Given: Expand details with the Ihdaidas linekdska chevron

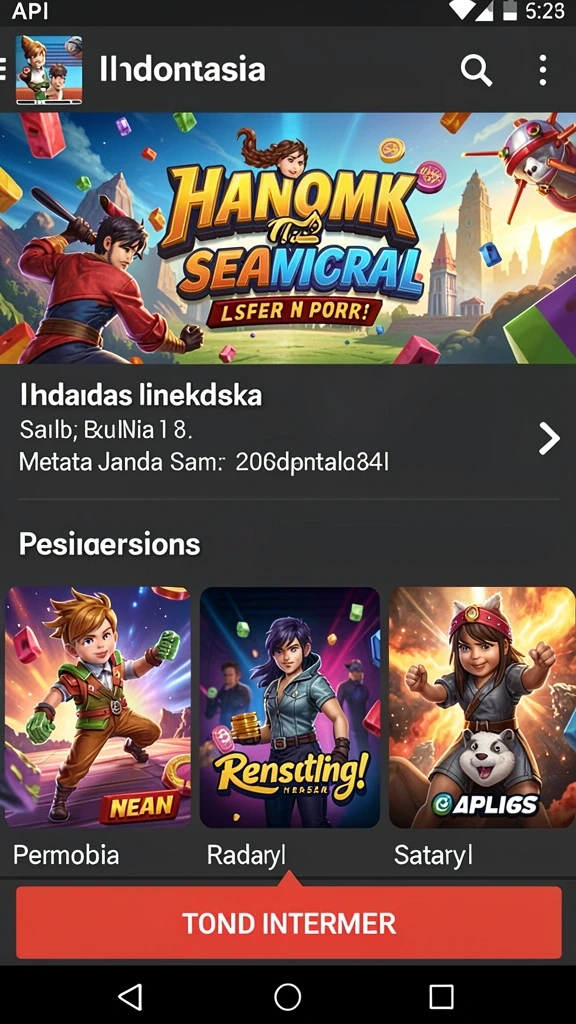Looking at the screenshot, I should tap(549, 438).
